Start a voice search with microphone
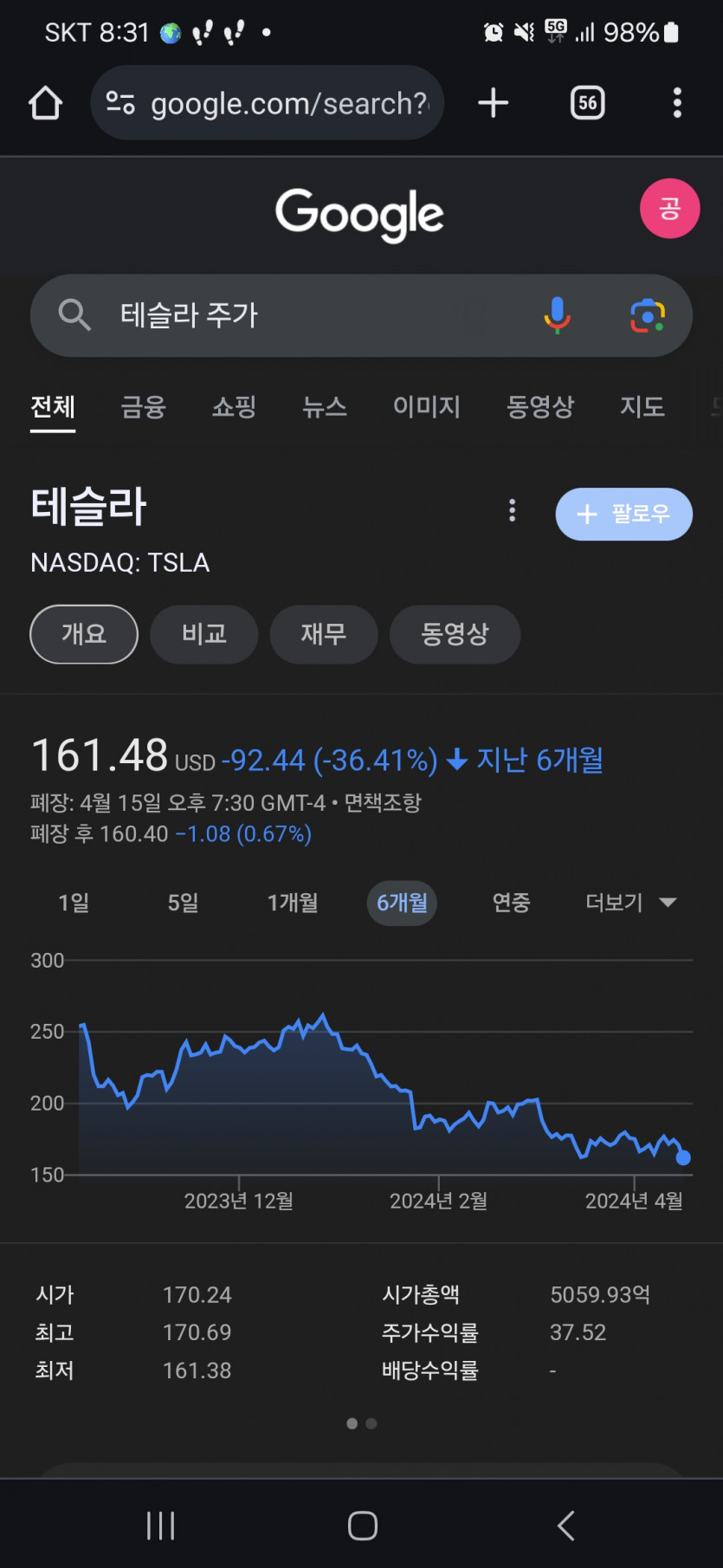723x1568 pixels. click(x=557, y=315)
